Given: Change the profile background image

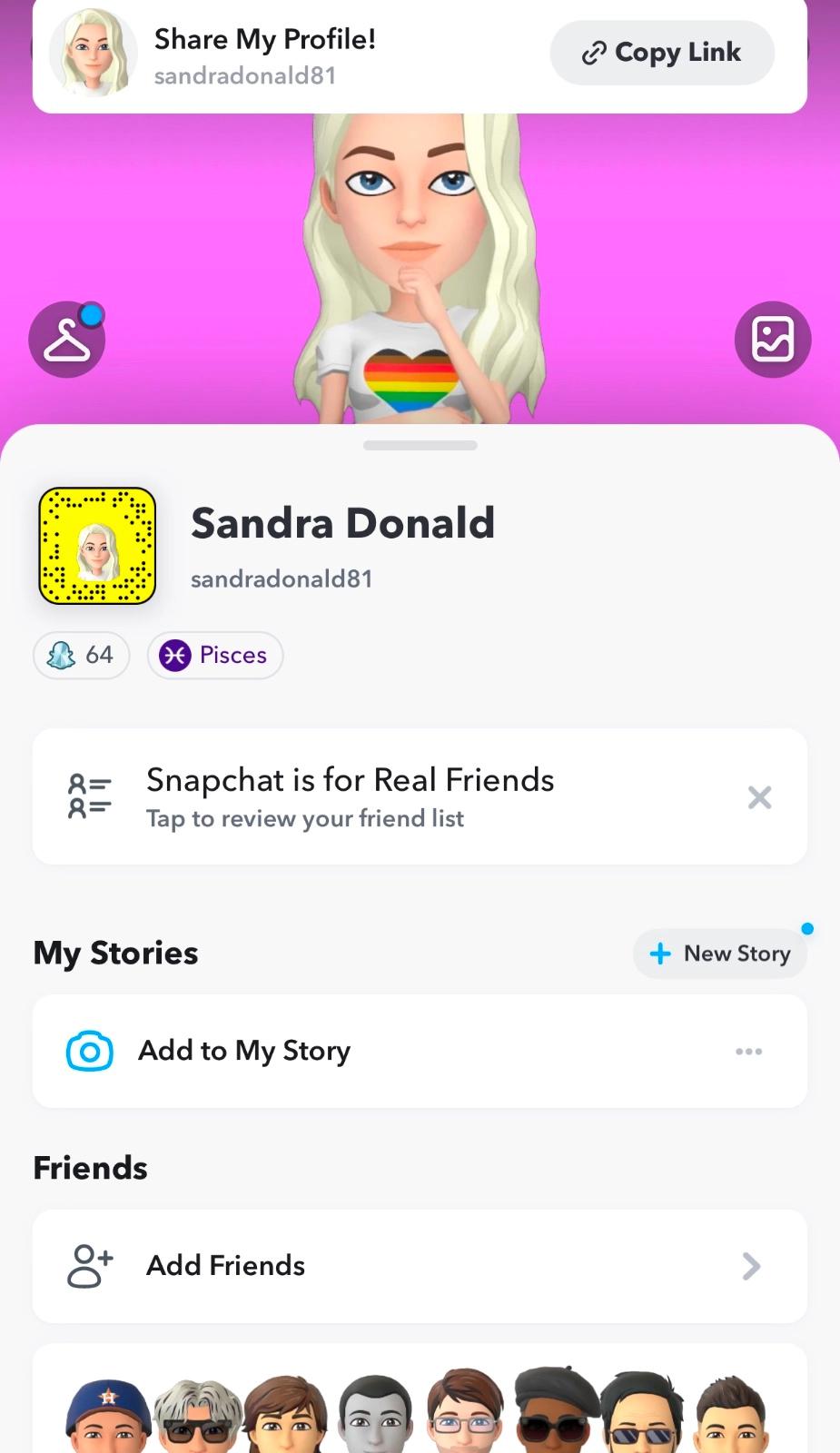Looking at the screenshot, I should point(772,340).
